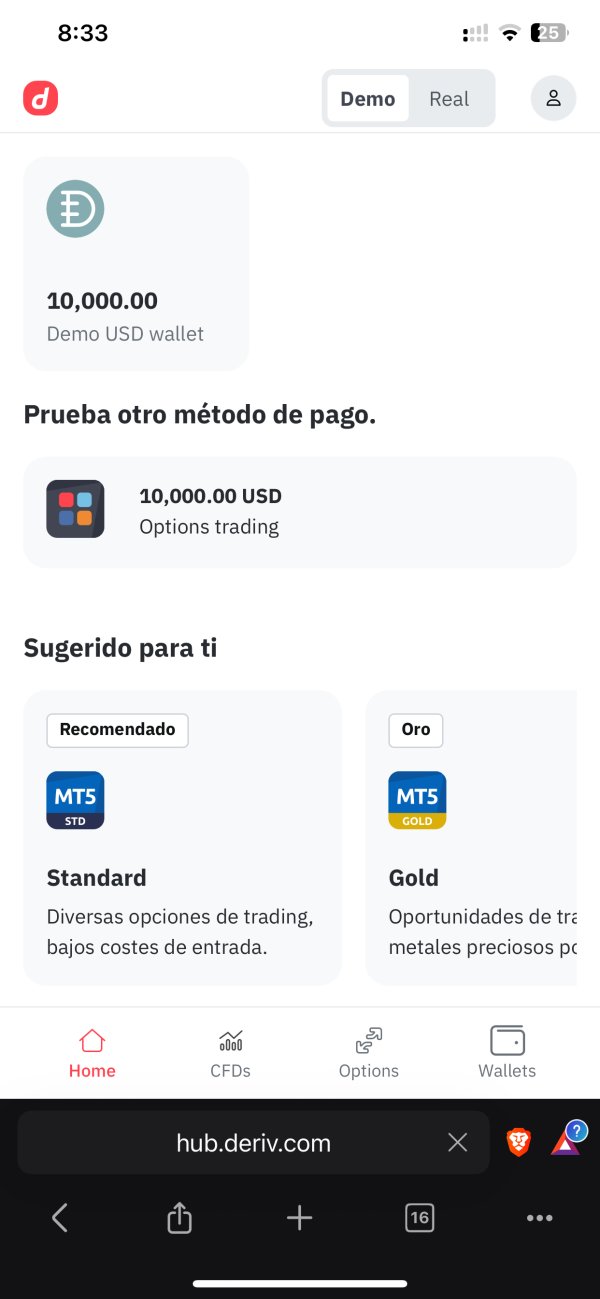The width and height of the screenshot is (600, 1299).
Task: Open the Options trading account row
Action: pyautogui.click(x=300, y=511)
